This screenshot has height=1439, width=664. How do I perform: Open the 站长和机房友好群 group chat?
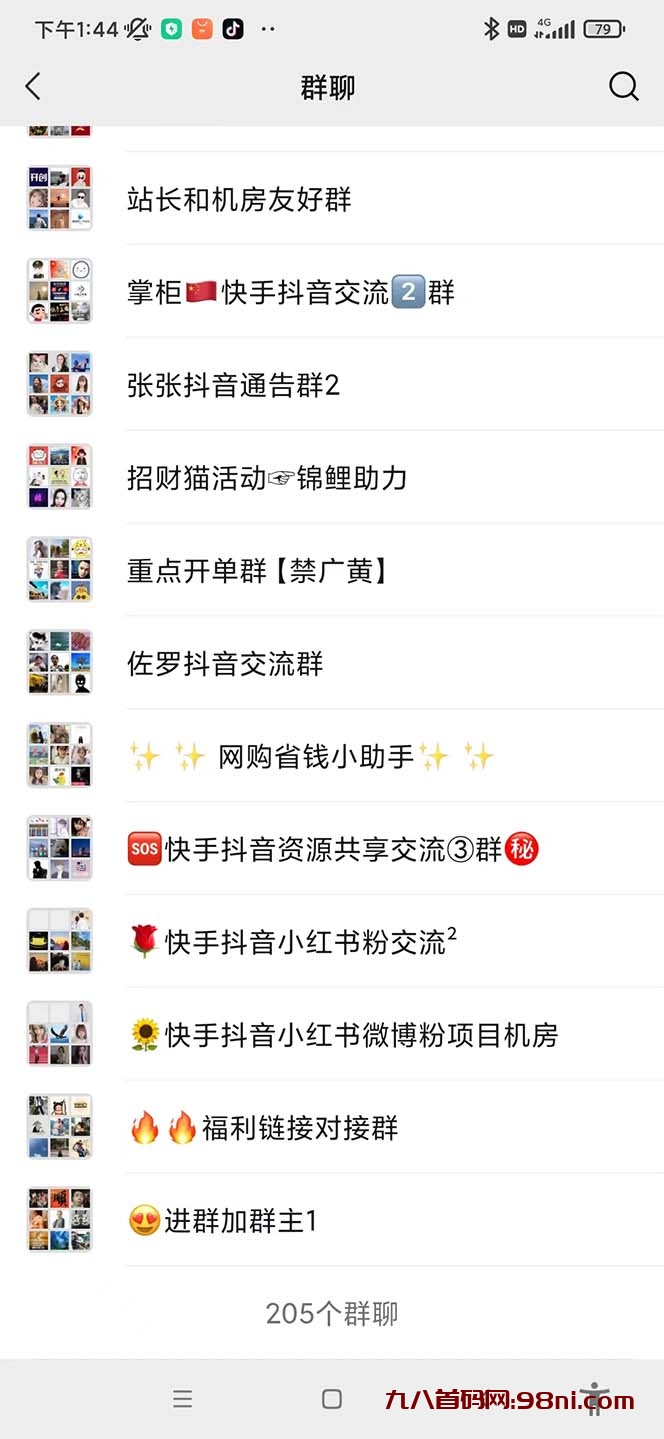point(240,199)
